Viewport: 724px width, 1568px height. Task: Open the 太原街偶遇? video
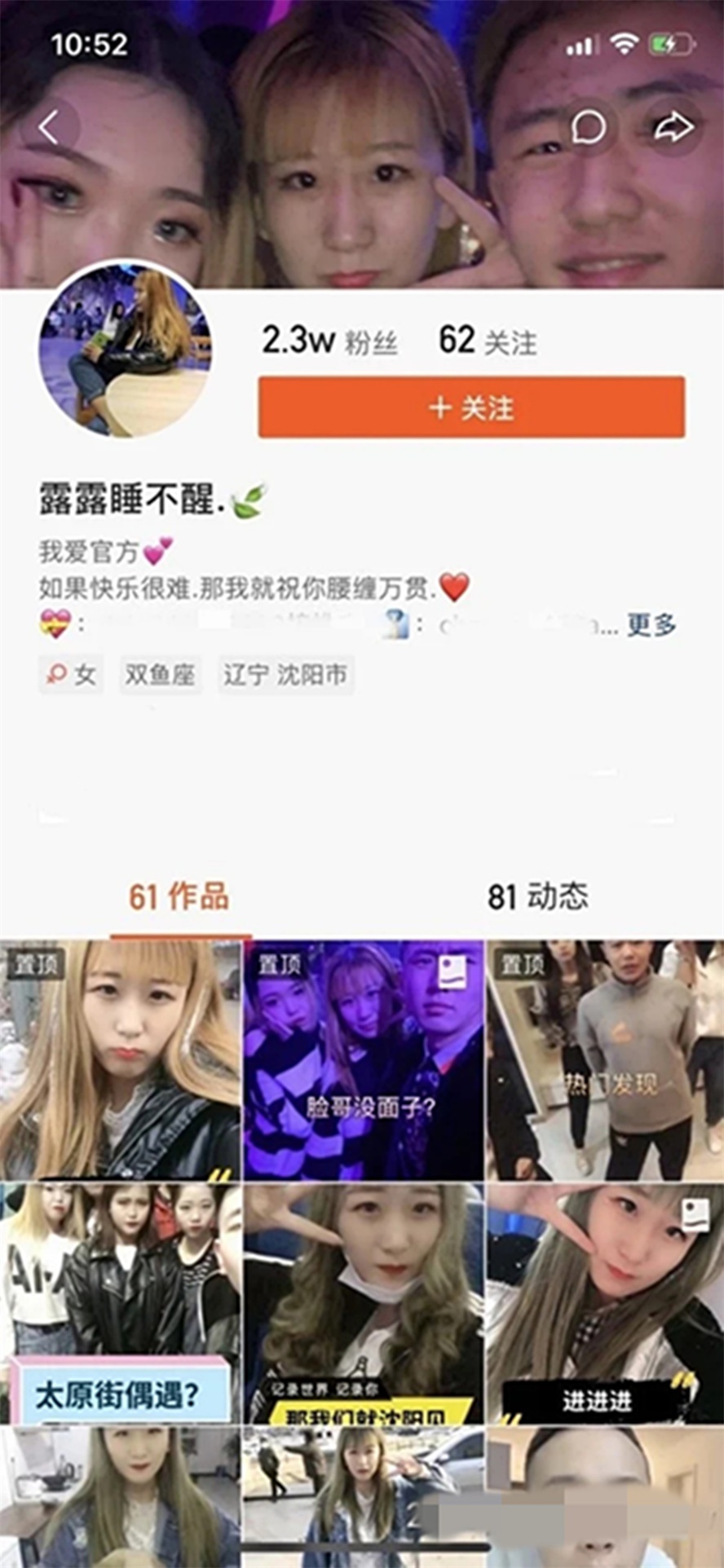(x=121, y=1304)
